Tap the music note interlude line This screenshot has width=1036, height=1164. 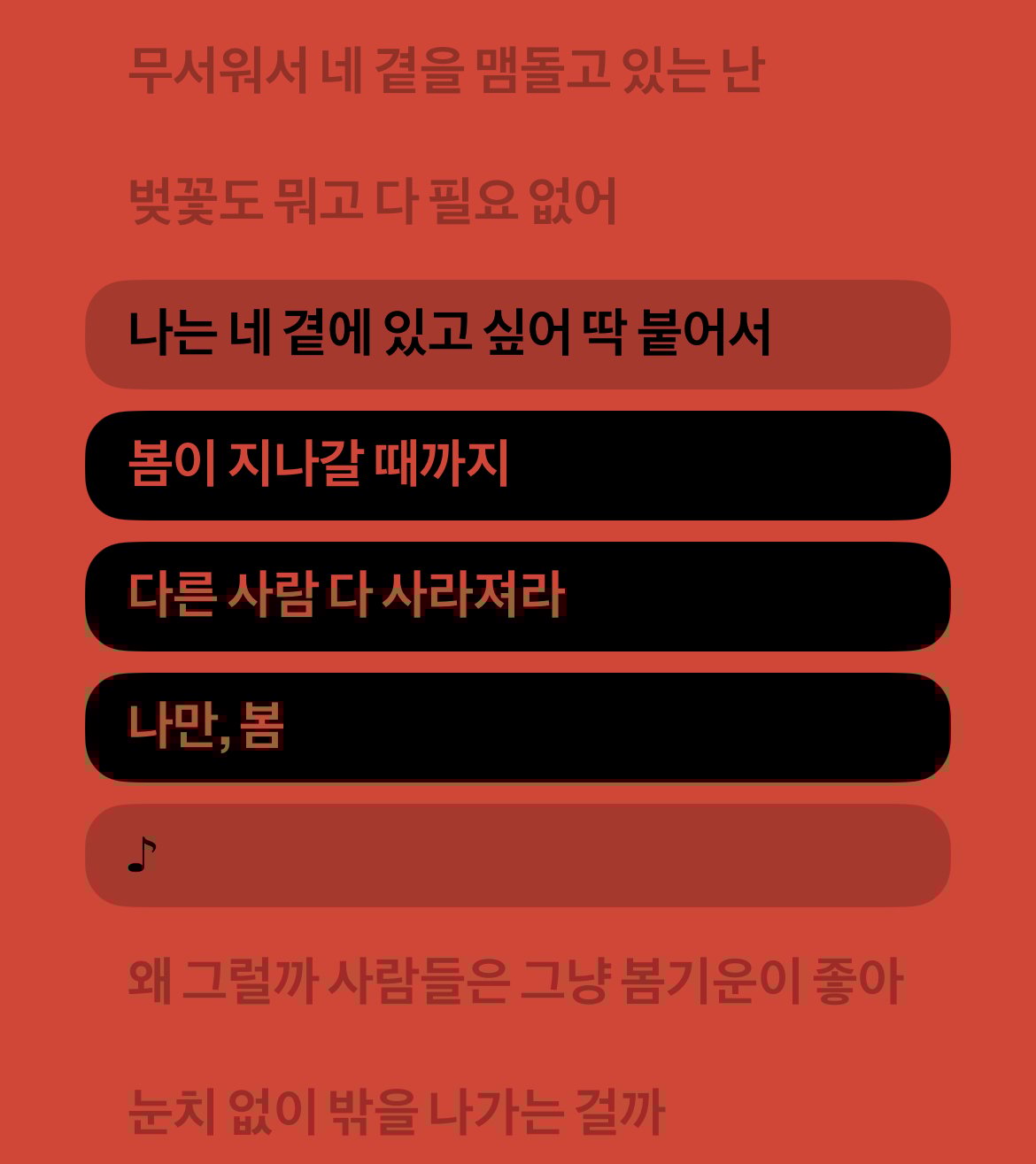click(x=517, y=855)
